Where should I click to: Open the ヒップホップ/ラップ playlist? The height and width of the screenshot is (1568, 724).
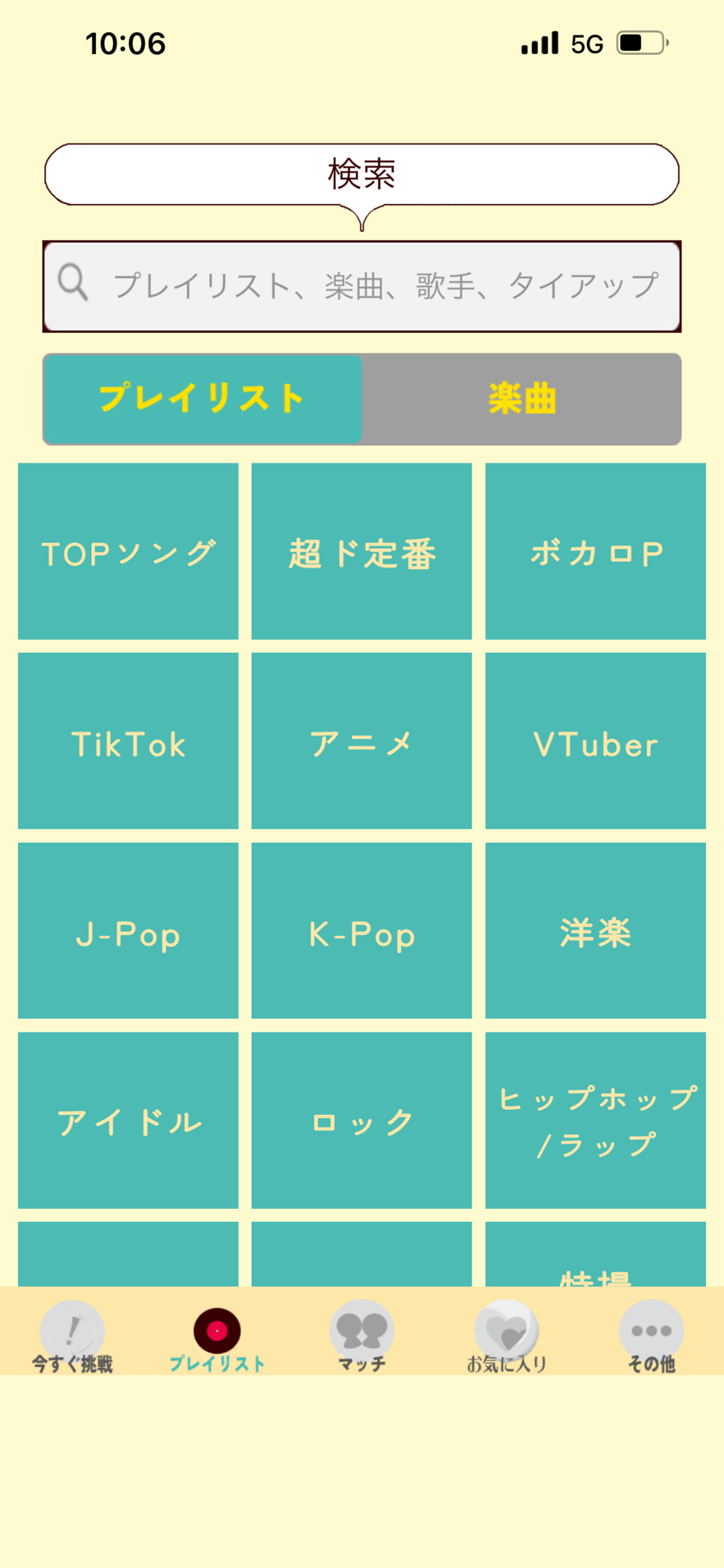point(595,1123)
